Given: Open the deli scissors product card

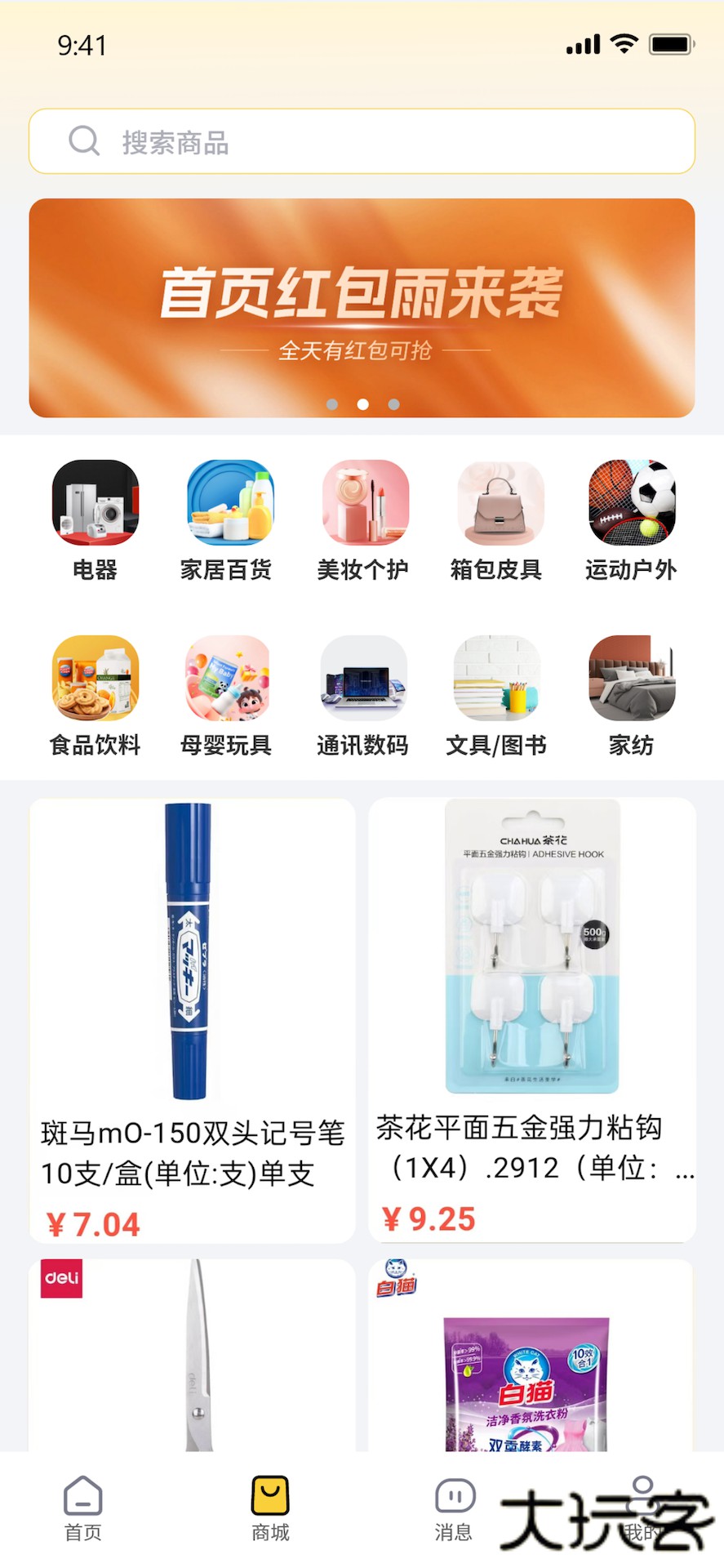Looking at the screenshot, I should coord(193,1356).
